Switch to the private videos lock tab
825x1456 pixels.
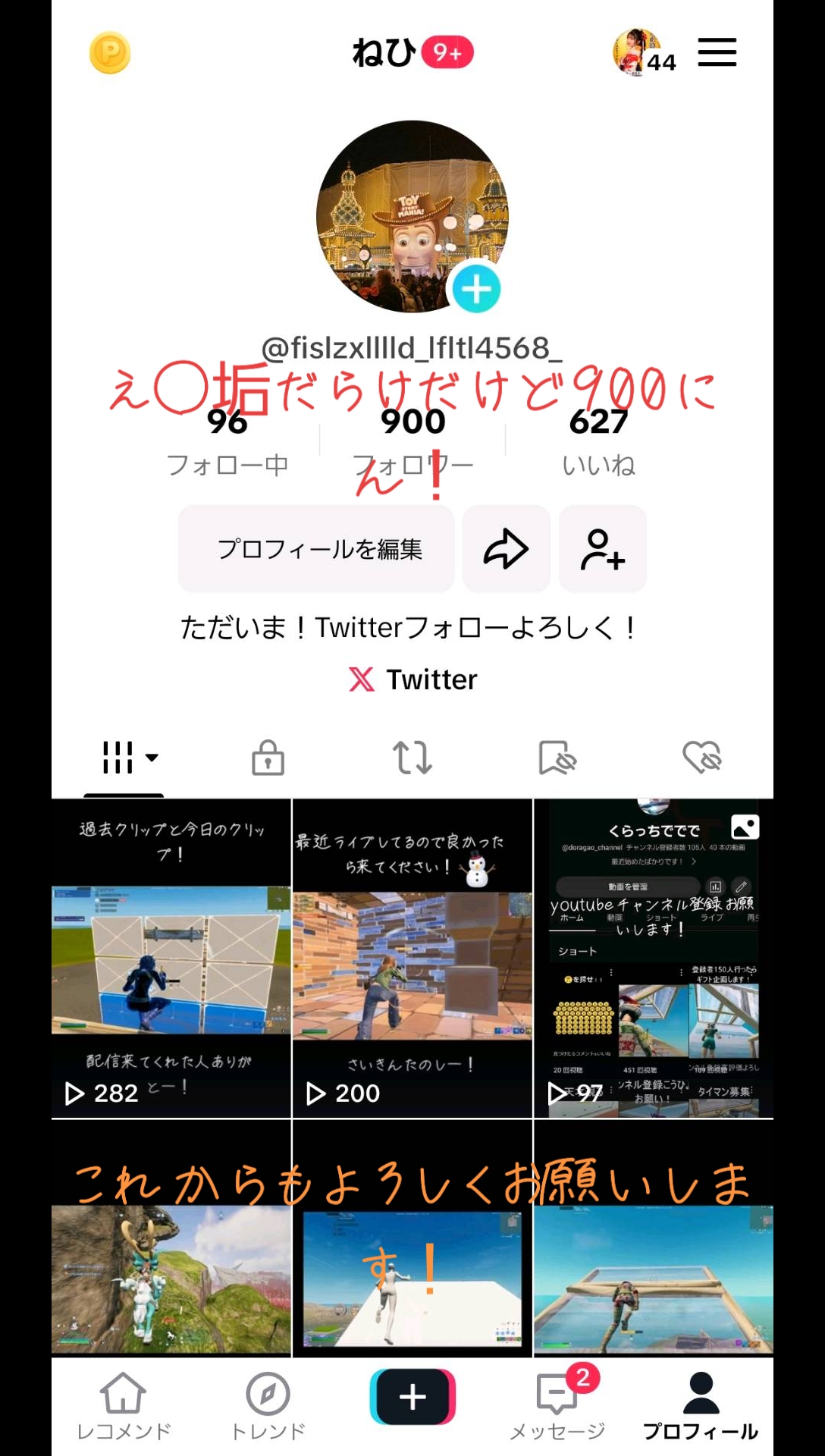(x=268, y=758)
